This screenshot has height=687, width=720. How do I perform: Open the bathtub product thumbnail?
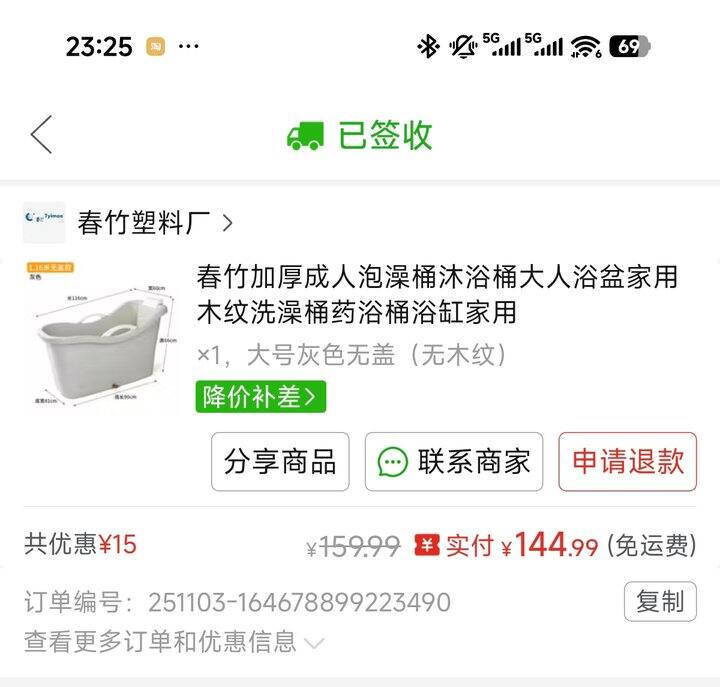tap(101, 336)
